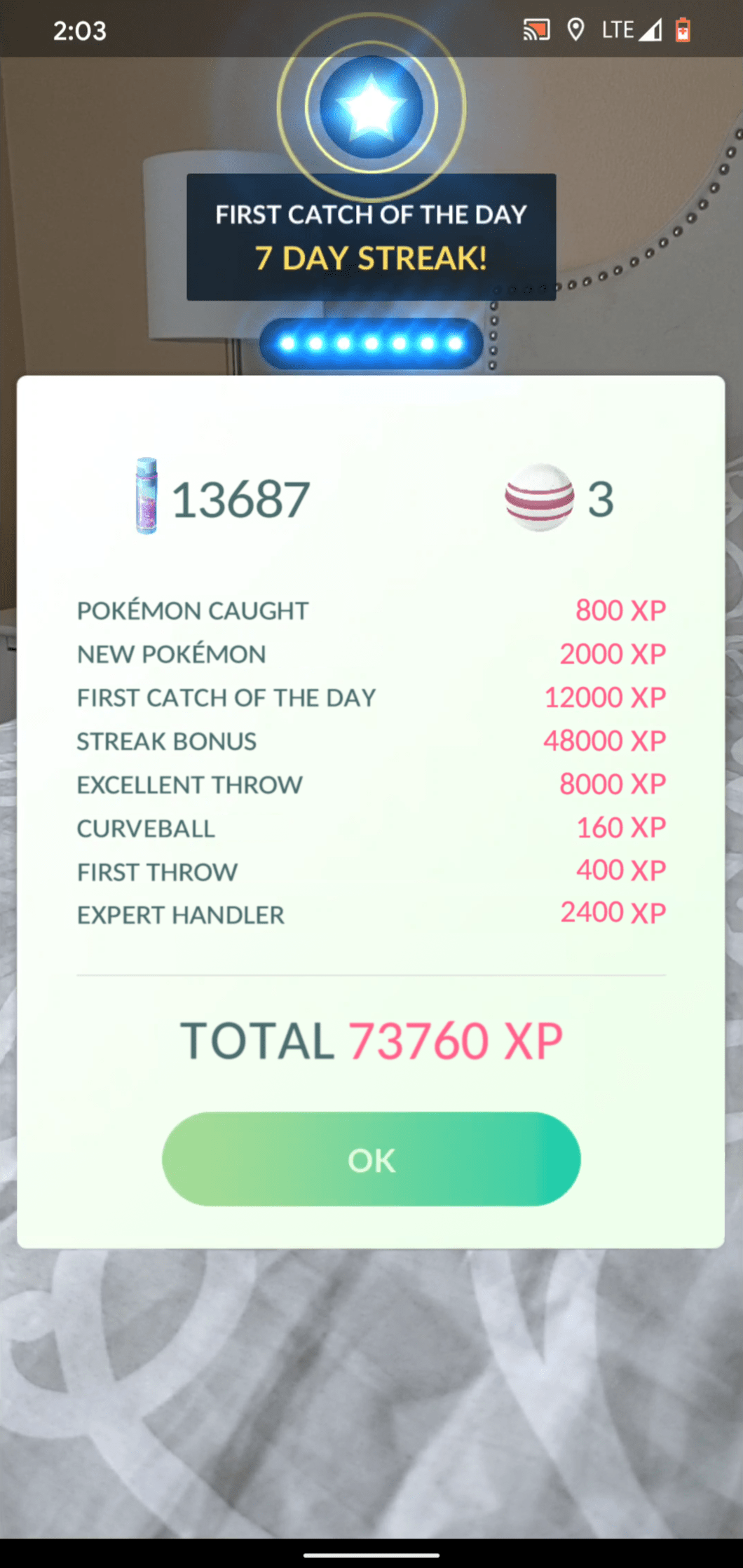Tap the FIRST CATCH OF THE DAY banner

tap(370, 215)
